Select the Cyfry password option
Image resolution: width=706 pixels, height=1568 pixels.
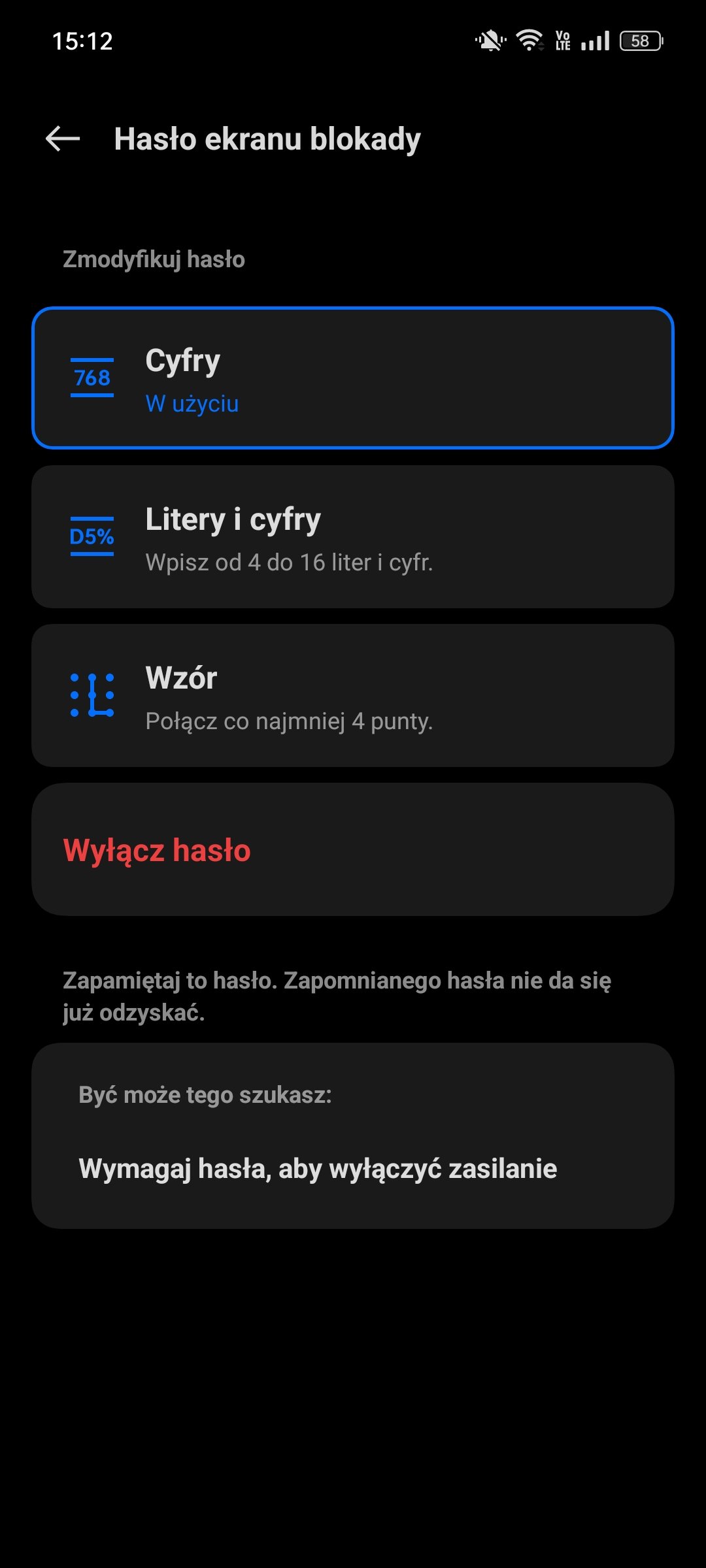[x=353, y=378]
